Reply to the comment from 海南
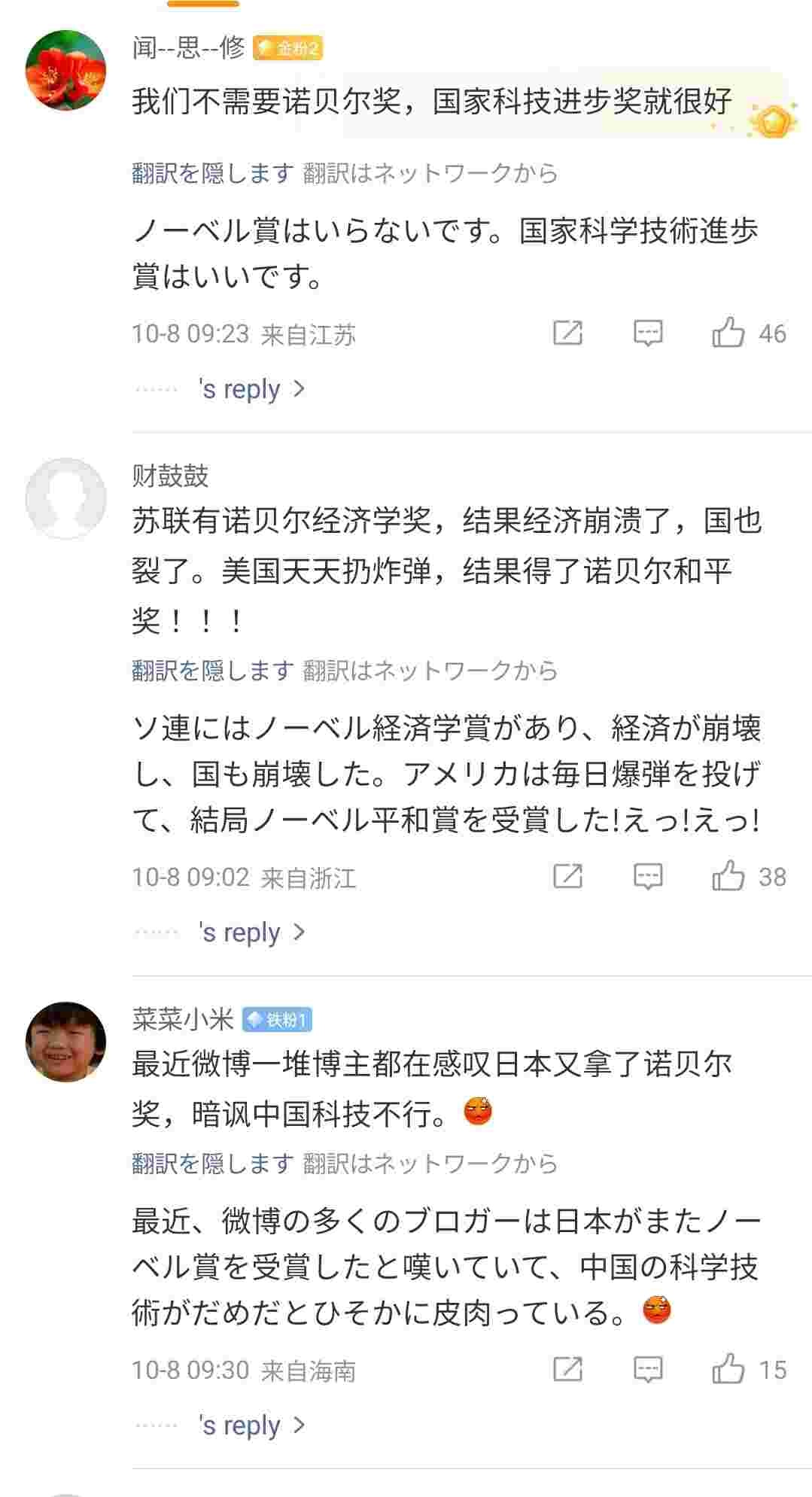The image size is (812, 1497). click(x=647, y=1370)
